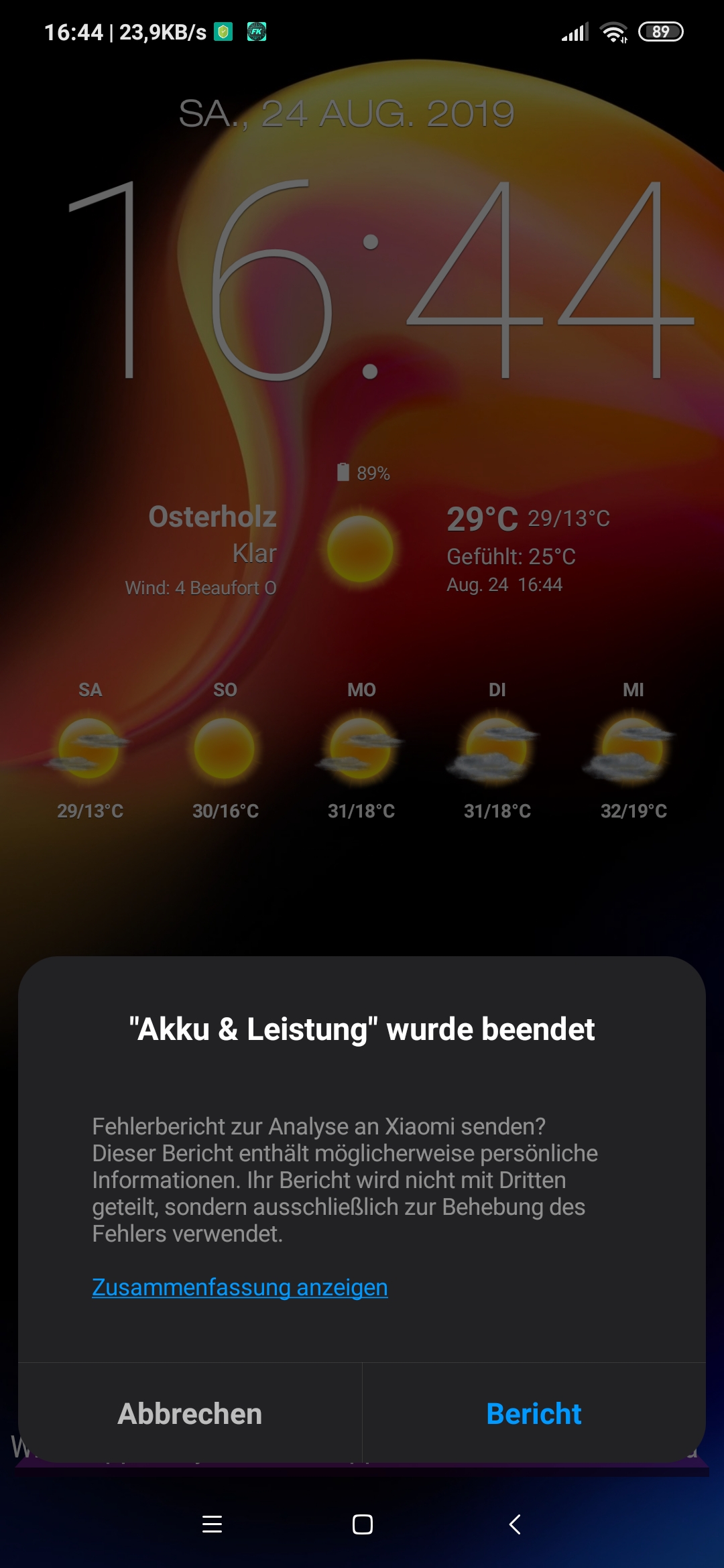The image size is (724, 1568).
Task: Go back with the navigation bar arrow
Action: pyautogui.click(x=514, y=1524)
